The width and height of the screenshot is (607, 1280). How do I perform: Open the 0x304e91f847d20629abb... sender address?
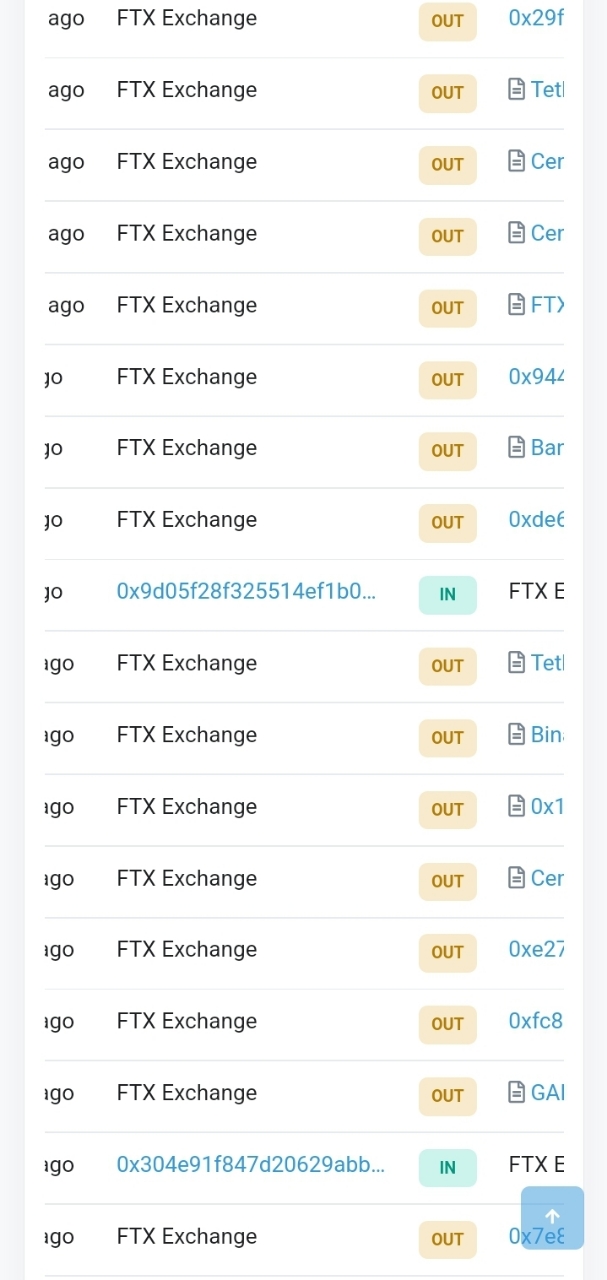tap(251, 1165)
